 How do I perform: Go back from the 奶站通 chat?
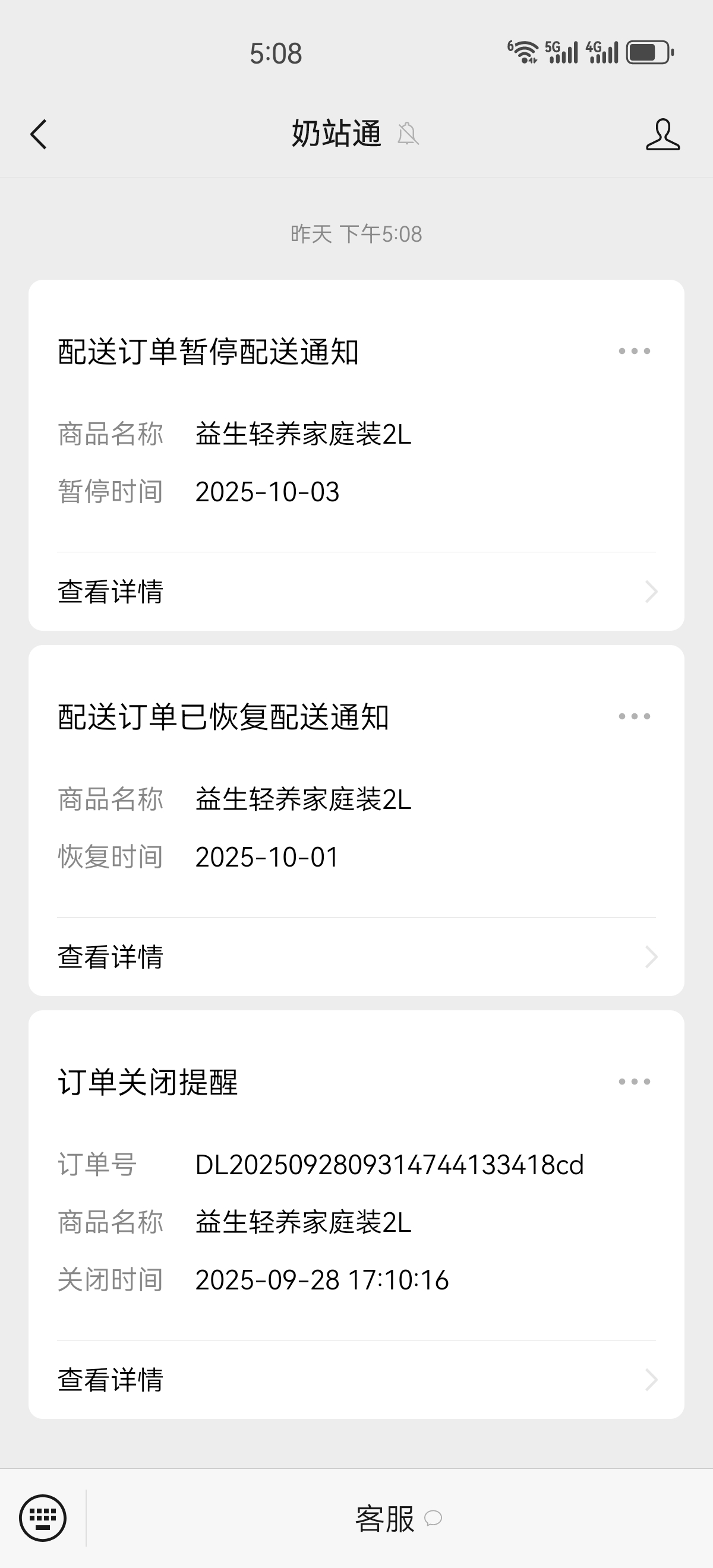pyautogui.click(x=39, y=134)
